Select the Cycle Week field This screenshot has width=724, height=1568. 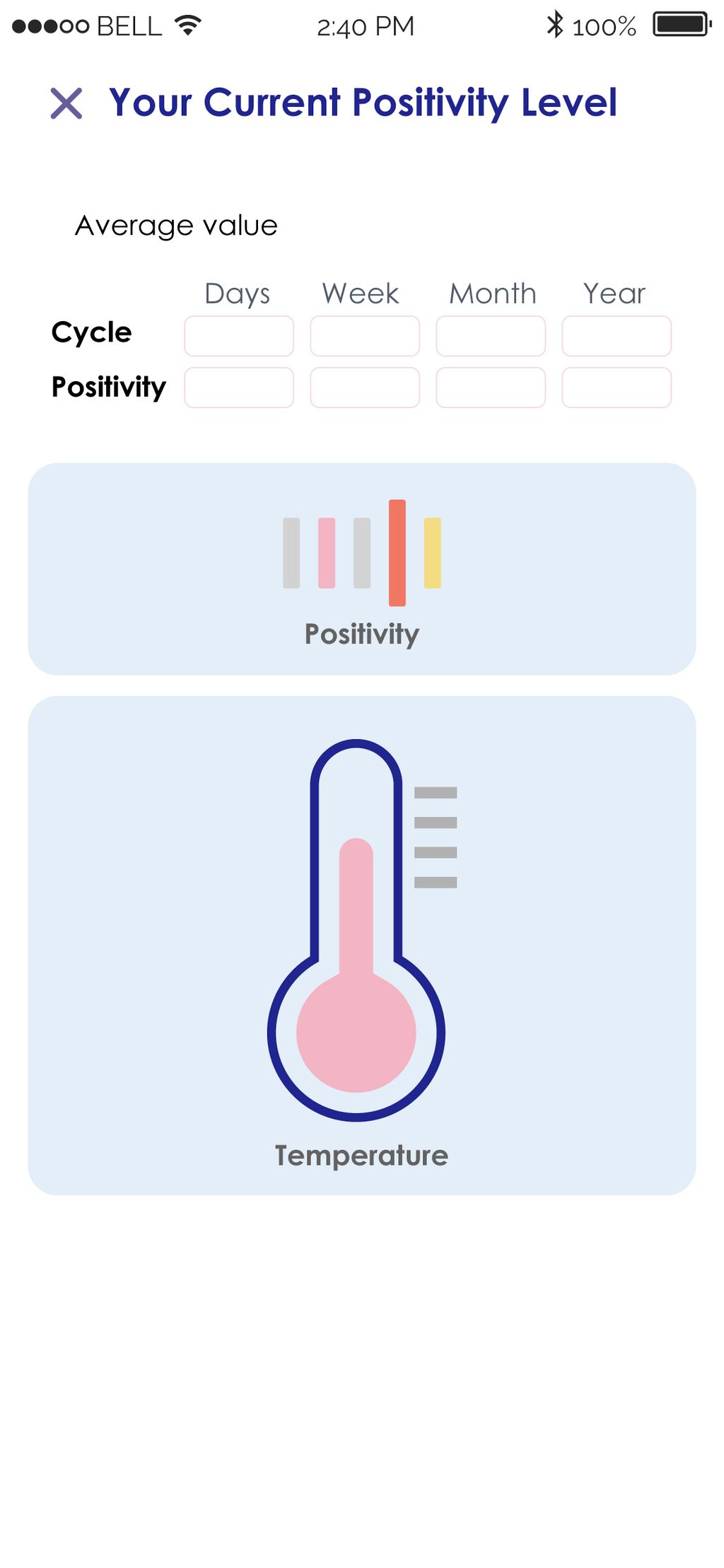click(365, 336)
